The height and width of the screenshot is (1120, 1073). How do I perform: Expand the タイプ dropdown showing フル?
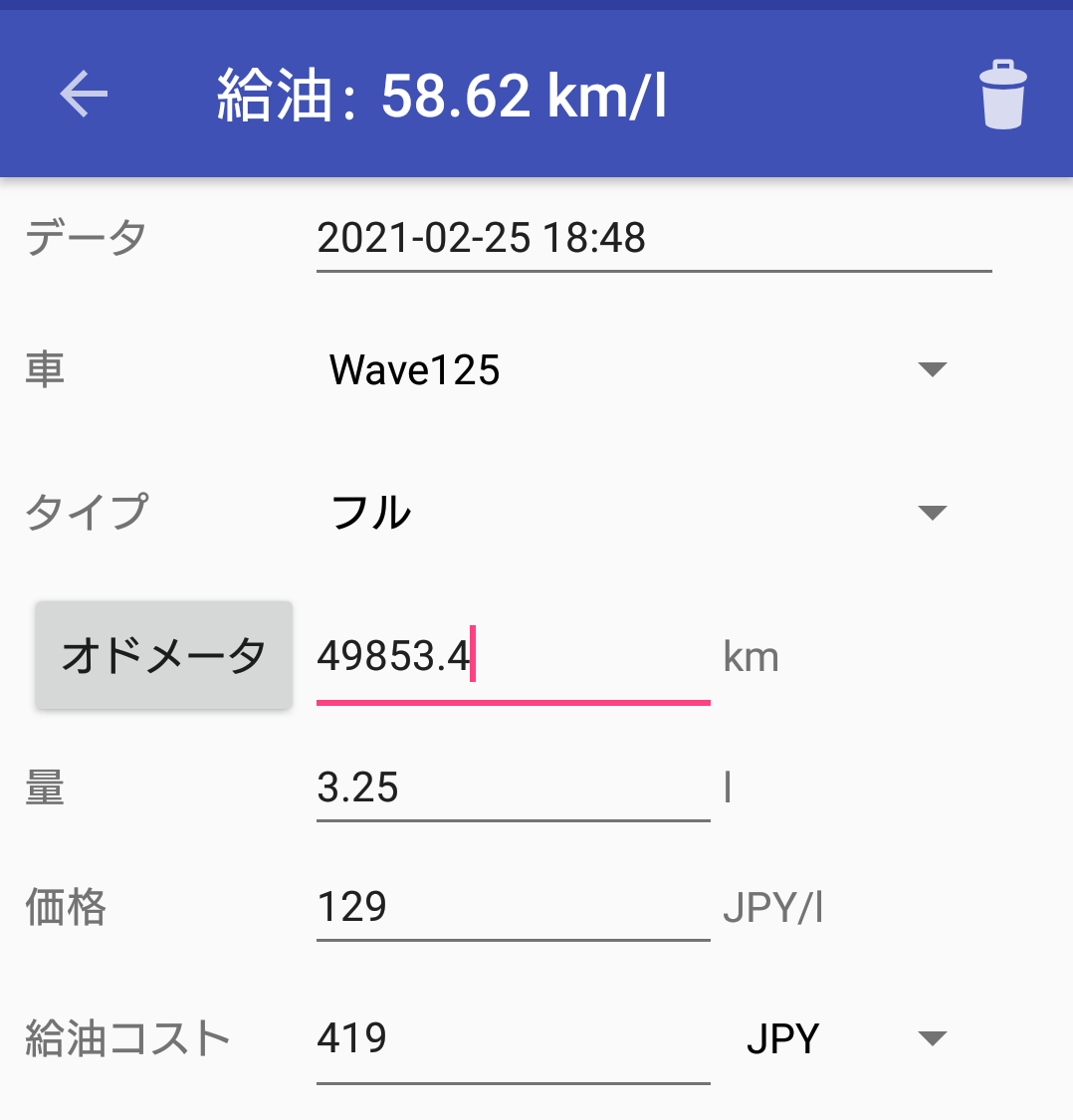(637, 514)
